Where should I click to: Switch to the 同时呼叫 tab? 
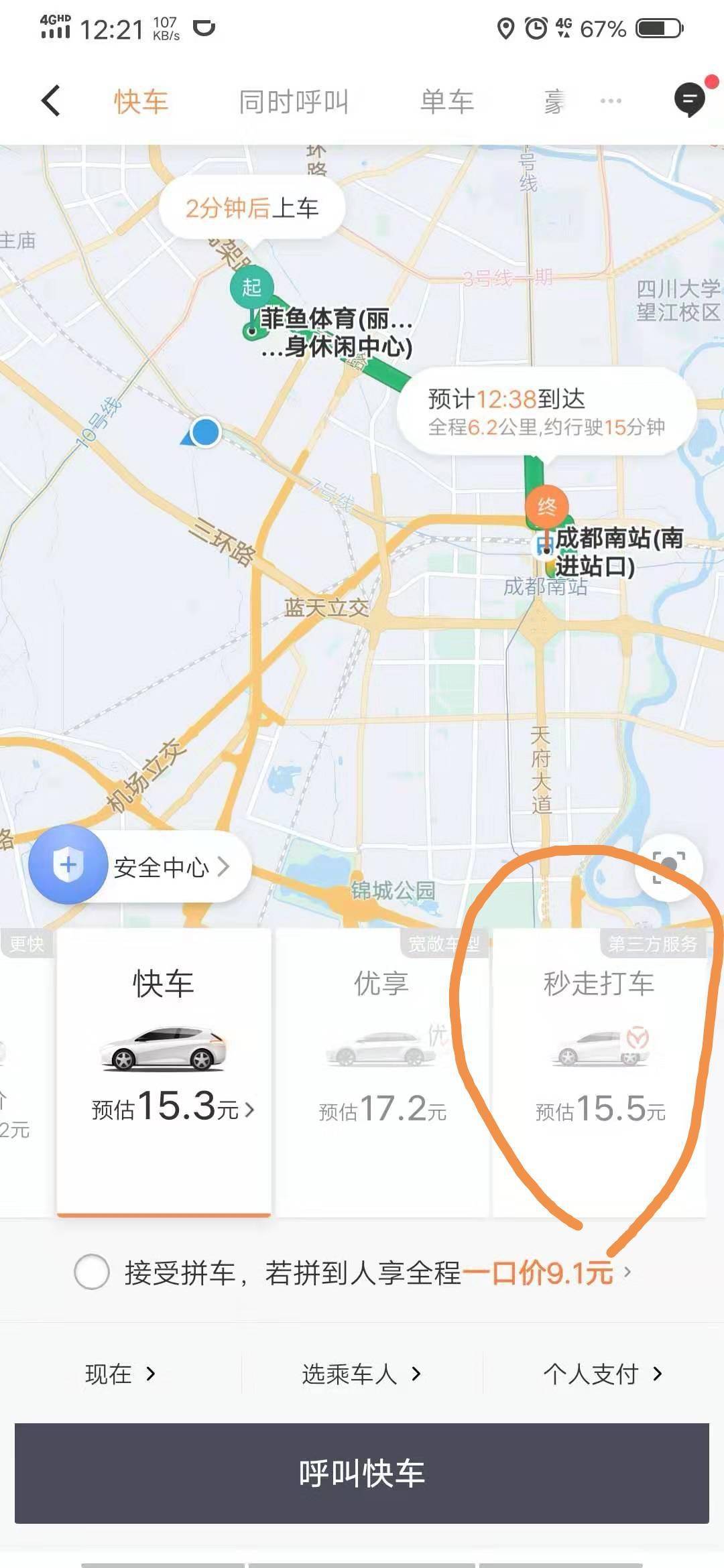294,99
